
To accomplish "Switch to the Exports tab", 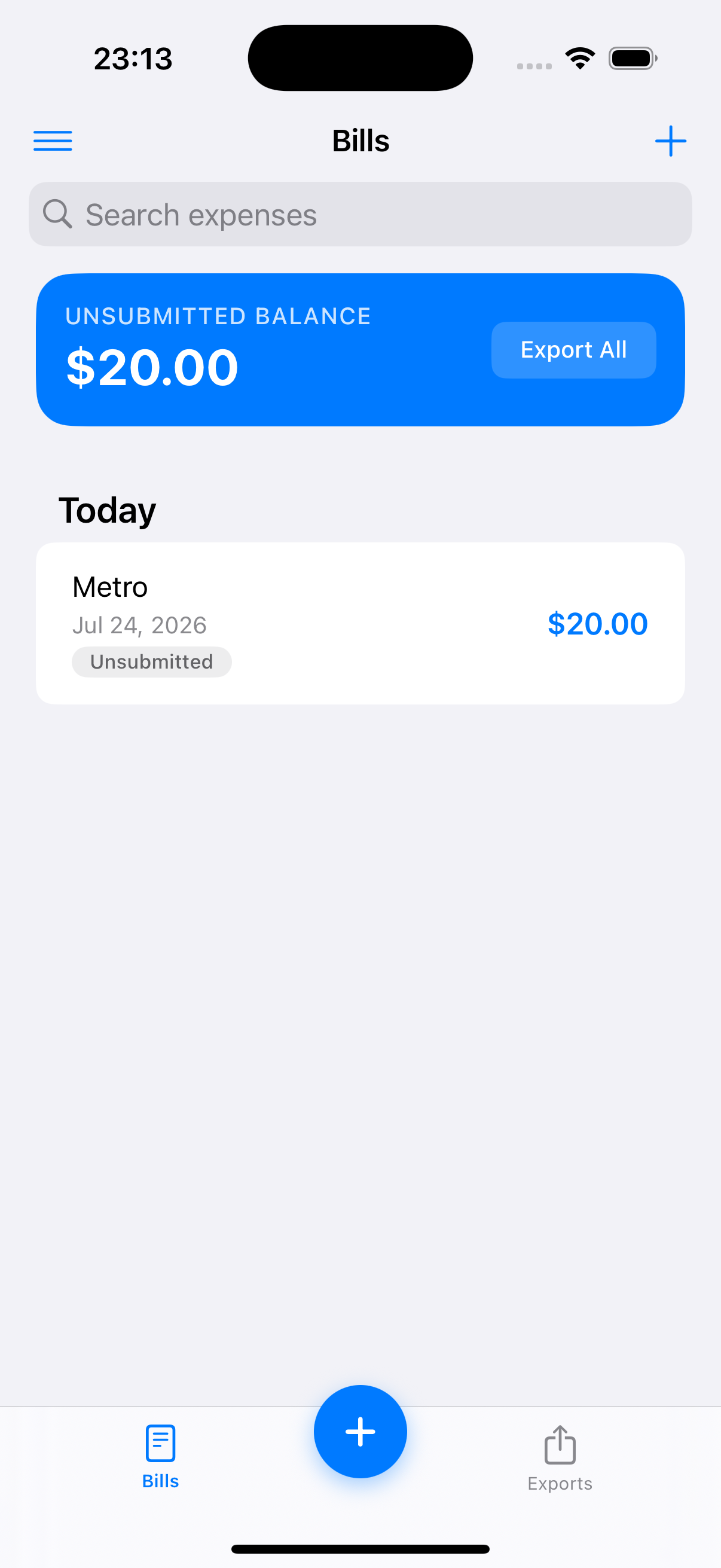I will tap(560, 1459).
